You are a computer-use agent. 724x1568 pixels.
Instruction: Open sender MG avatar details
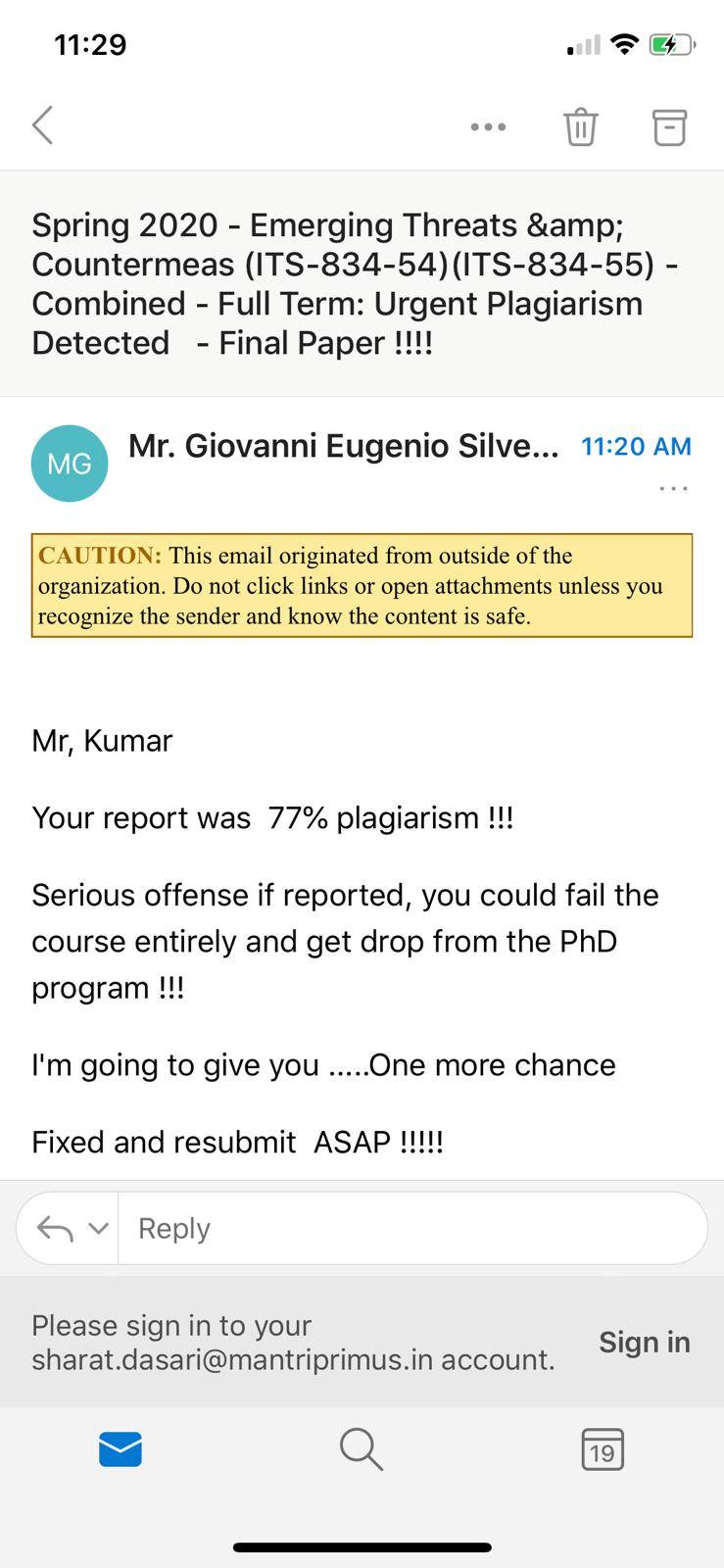tap(70, 464)
